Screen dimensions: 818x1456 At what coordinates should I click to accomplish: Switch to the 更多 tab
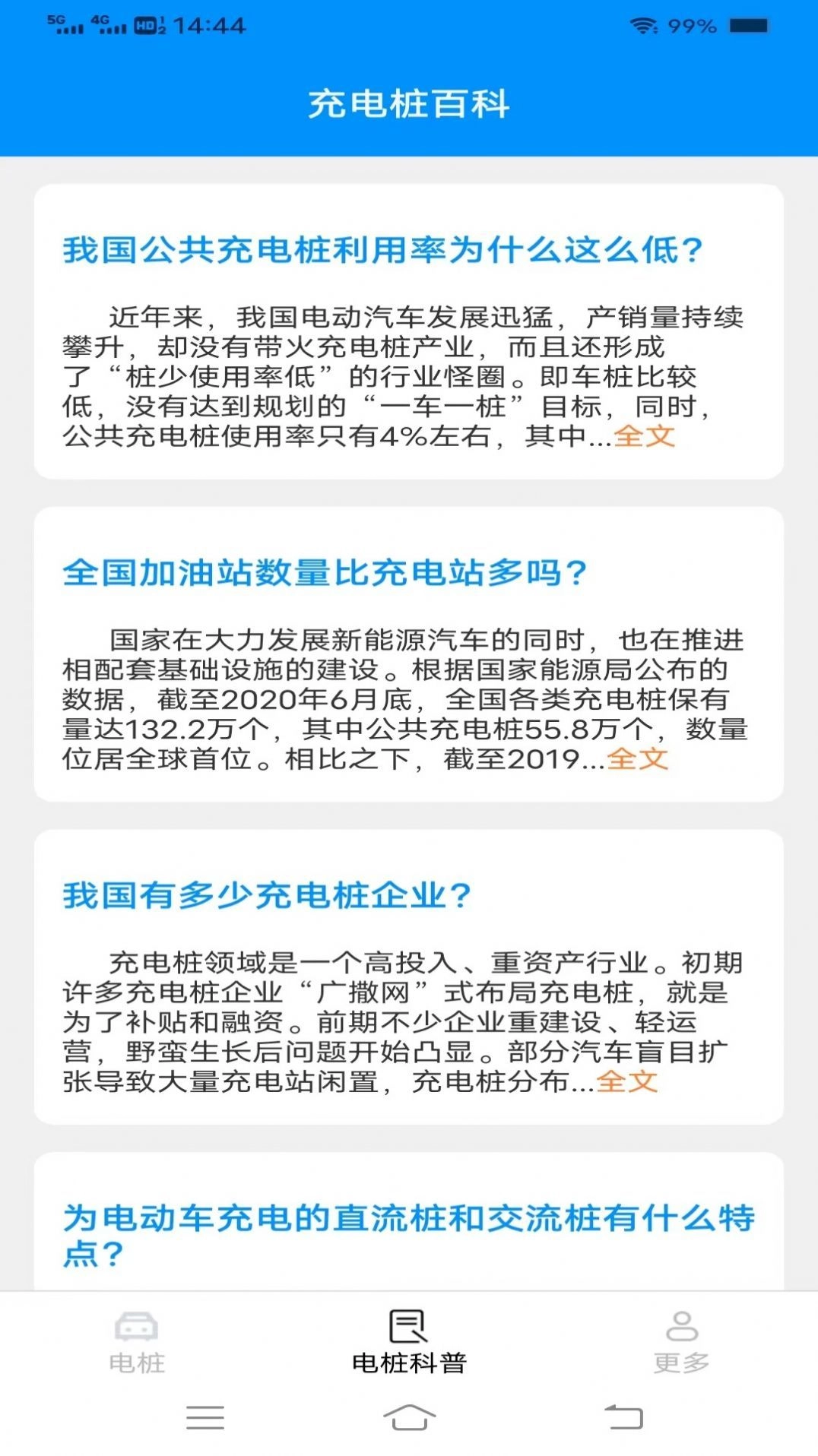click(682, 1343)
